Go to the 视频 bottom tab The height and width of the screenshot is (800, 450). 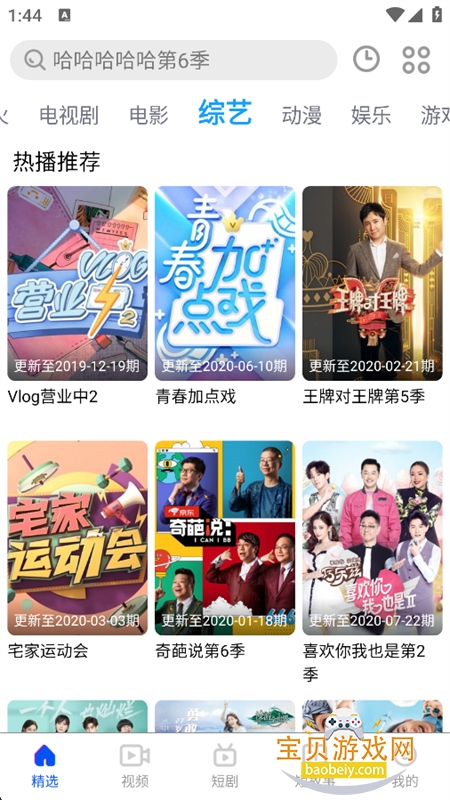coord(135,766)
